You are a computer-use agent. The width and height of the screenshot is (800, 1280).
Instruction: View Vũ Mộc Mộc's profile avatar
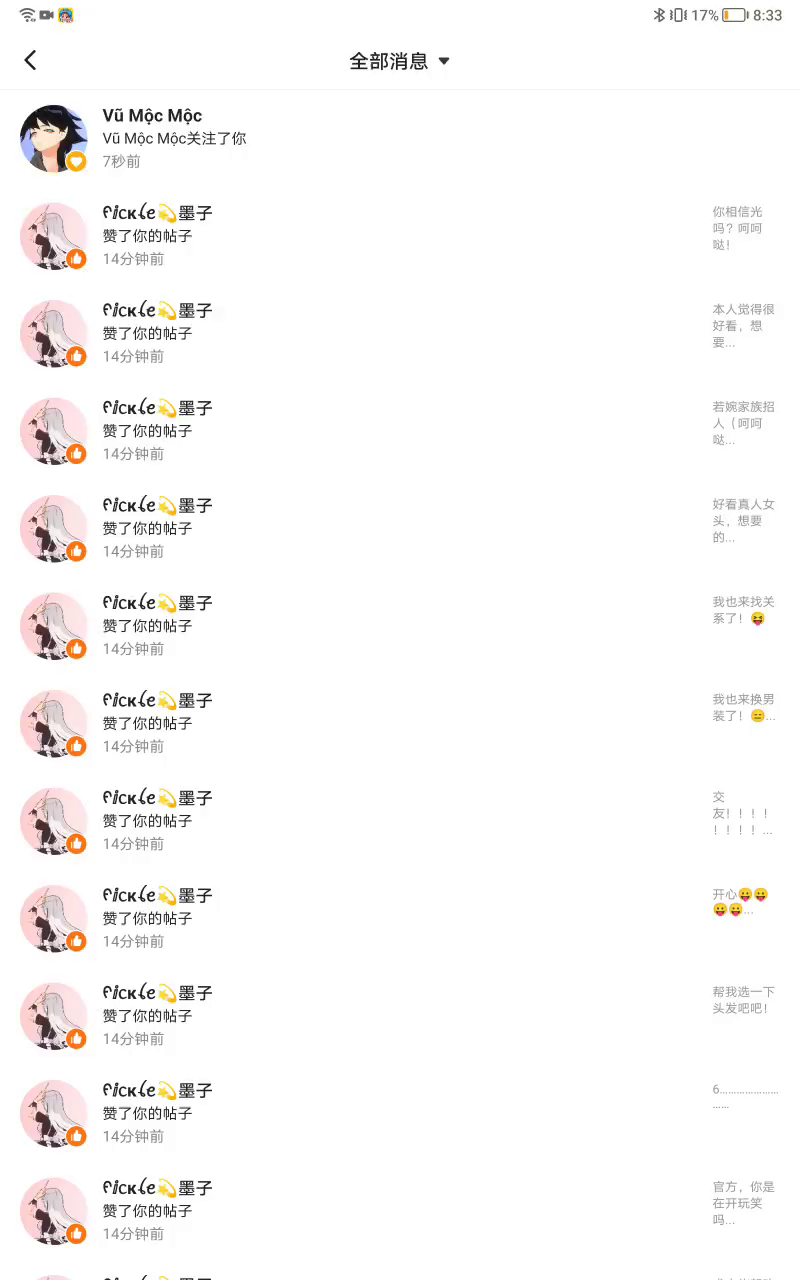pos(53,138)
